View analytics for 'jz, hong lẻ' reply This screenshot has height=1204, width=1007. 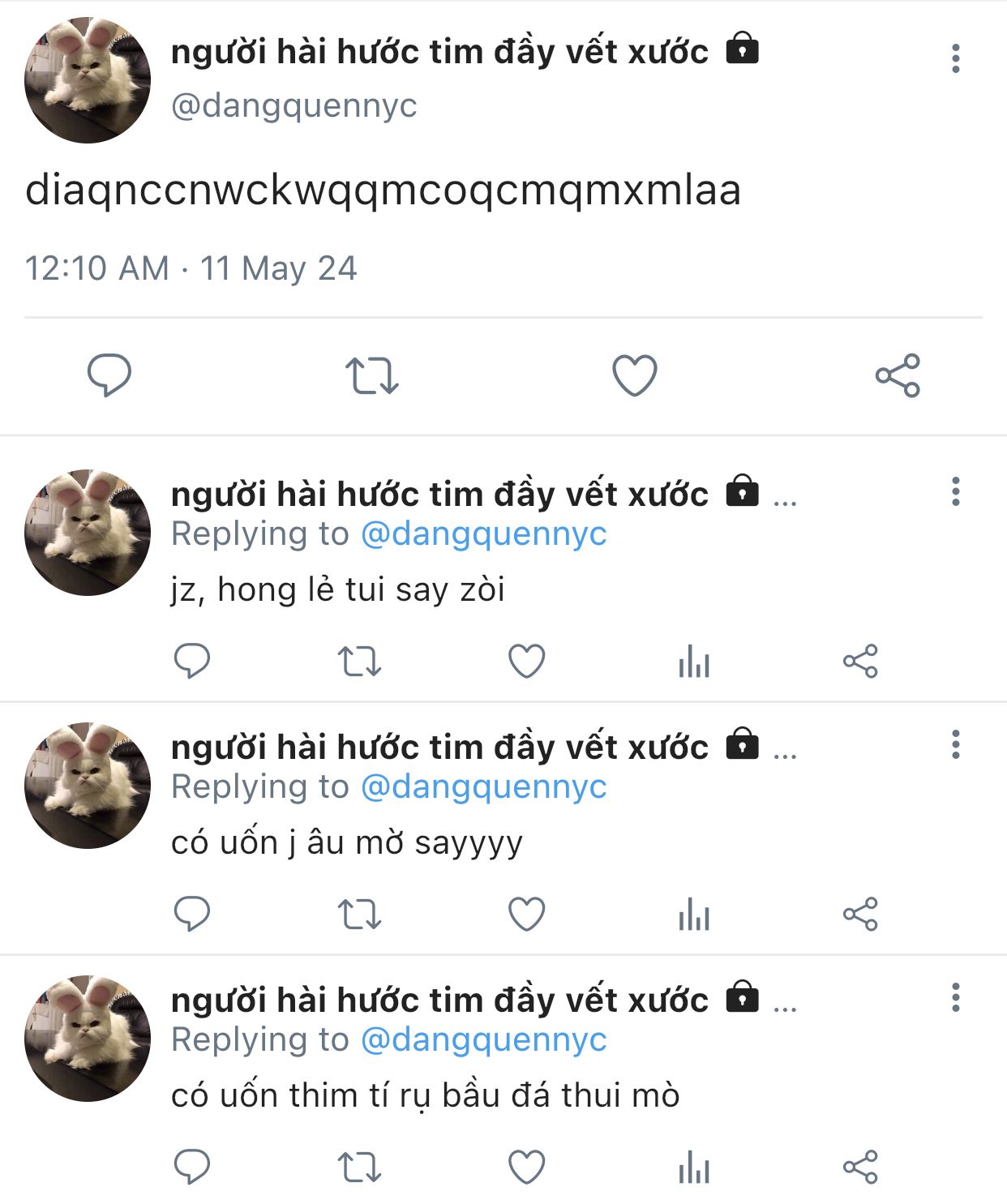point(694,662)
